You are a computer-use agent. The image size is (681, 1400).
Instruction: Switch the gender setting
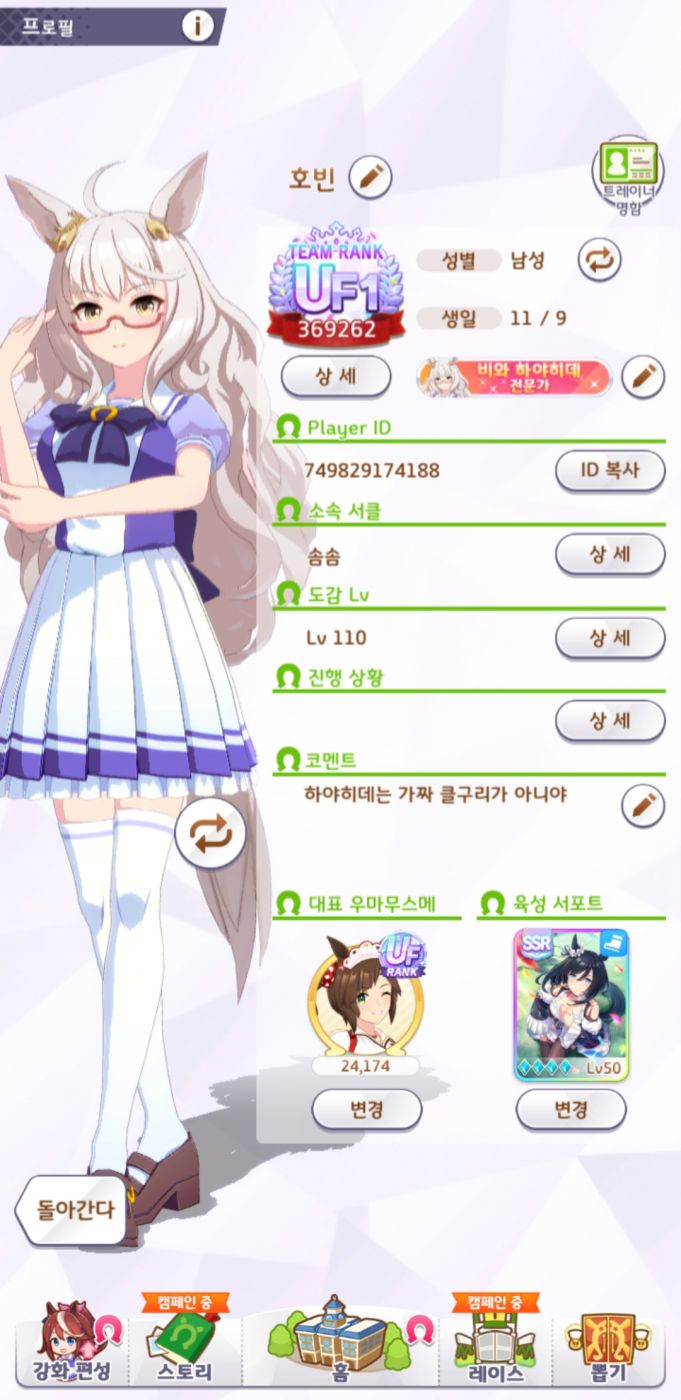600,260
